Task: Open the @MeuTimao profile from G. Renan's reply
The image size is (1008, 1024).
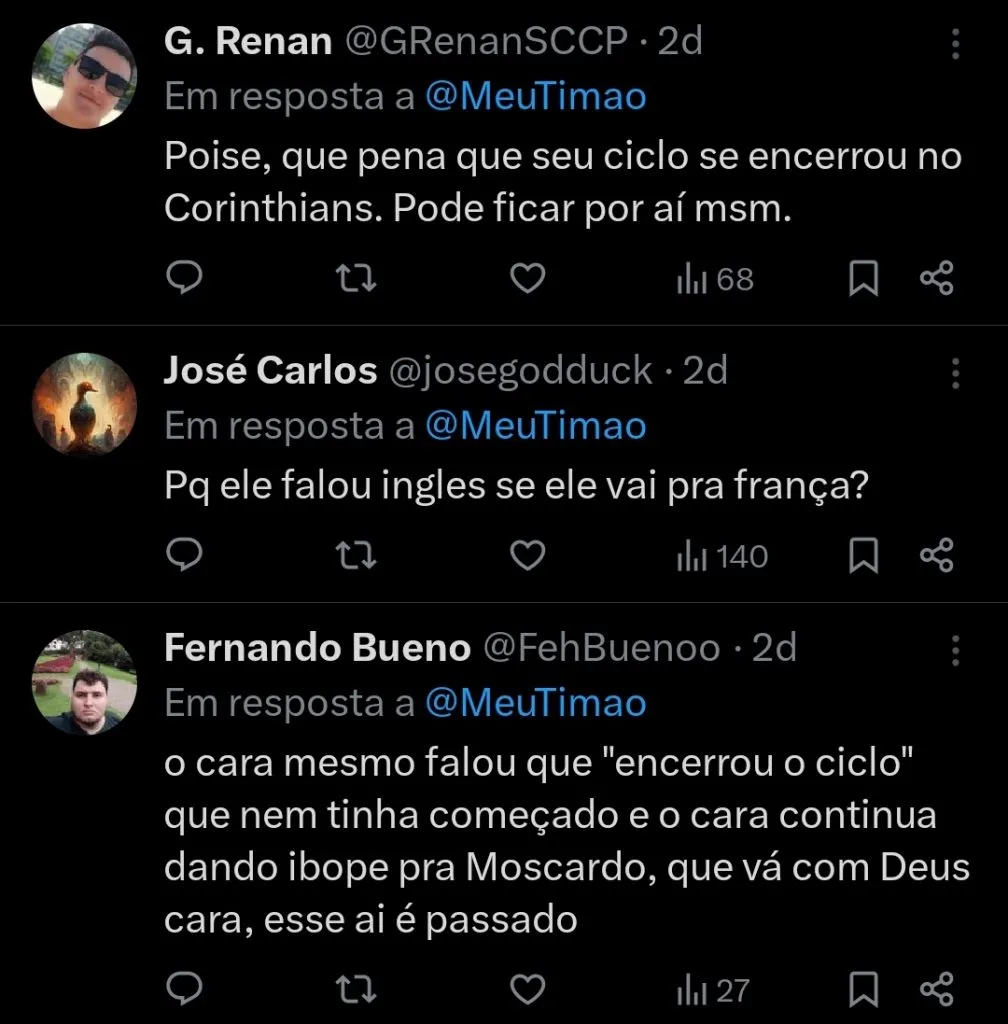Action: [x=538, y=96]
